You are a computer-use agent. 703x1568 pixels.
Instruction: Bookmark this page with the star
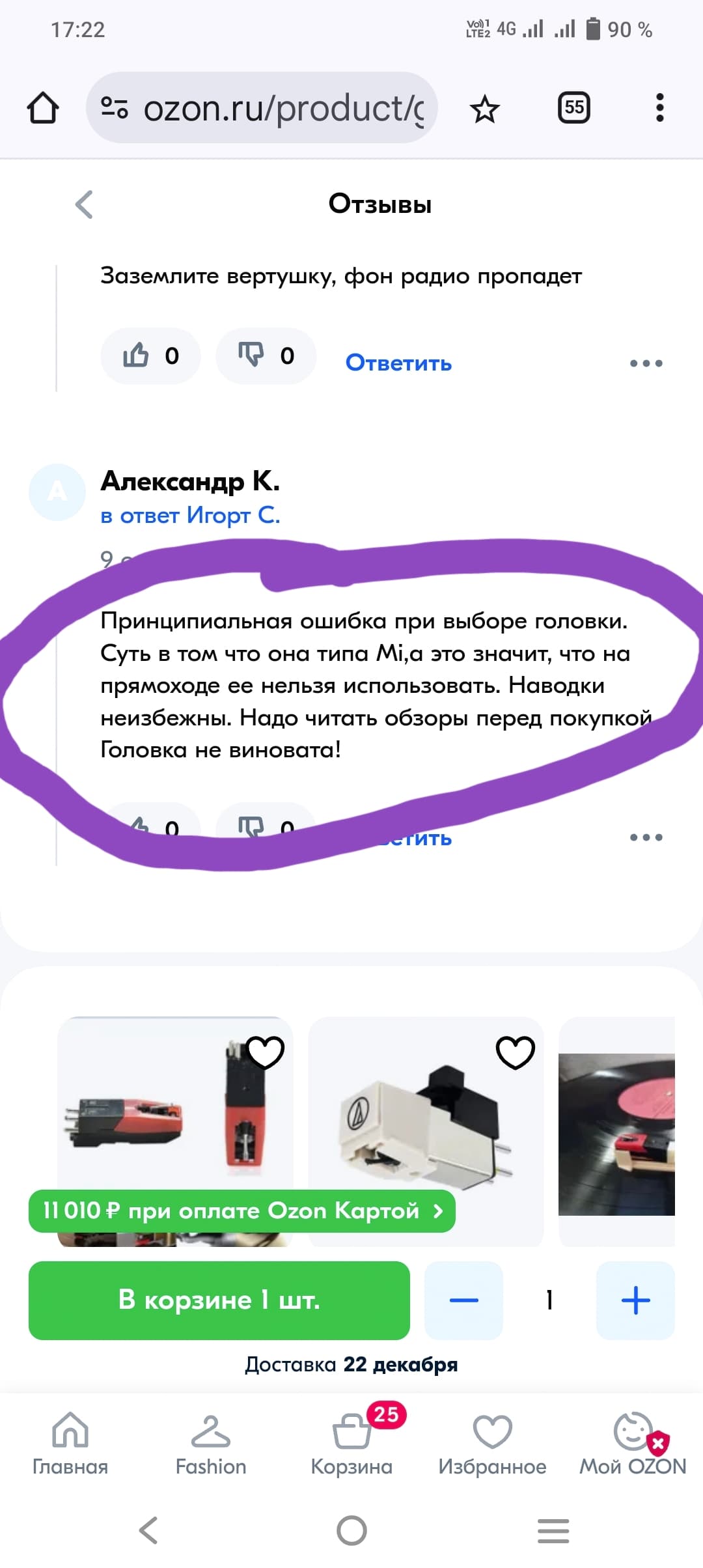[x=484, y=109]
